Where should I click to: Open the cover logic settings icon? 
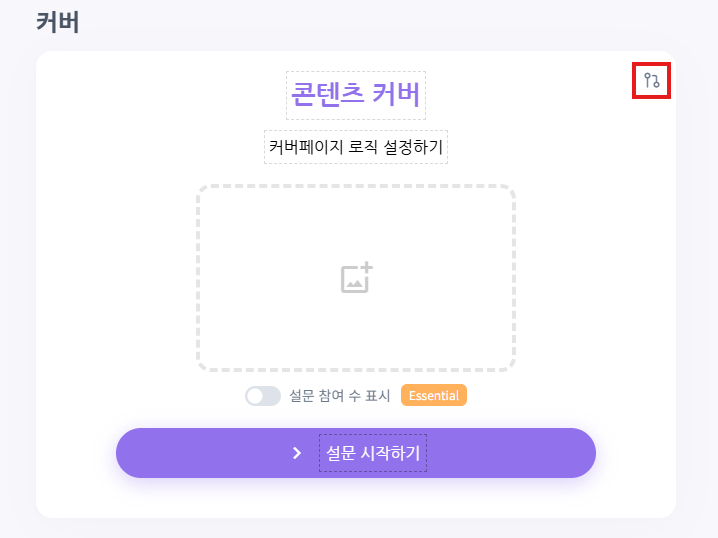point(652,80)
